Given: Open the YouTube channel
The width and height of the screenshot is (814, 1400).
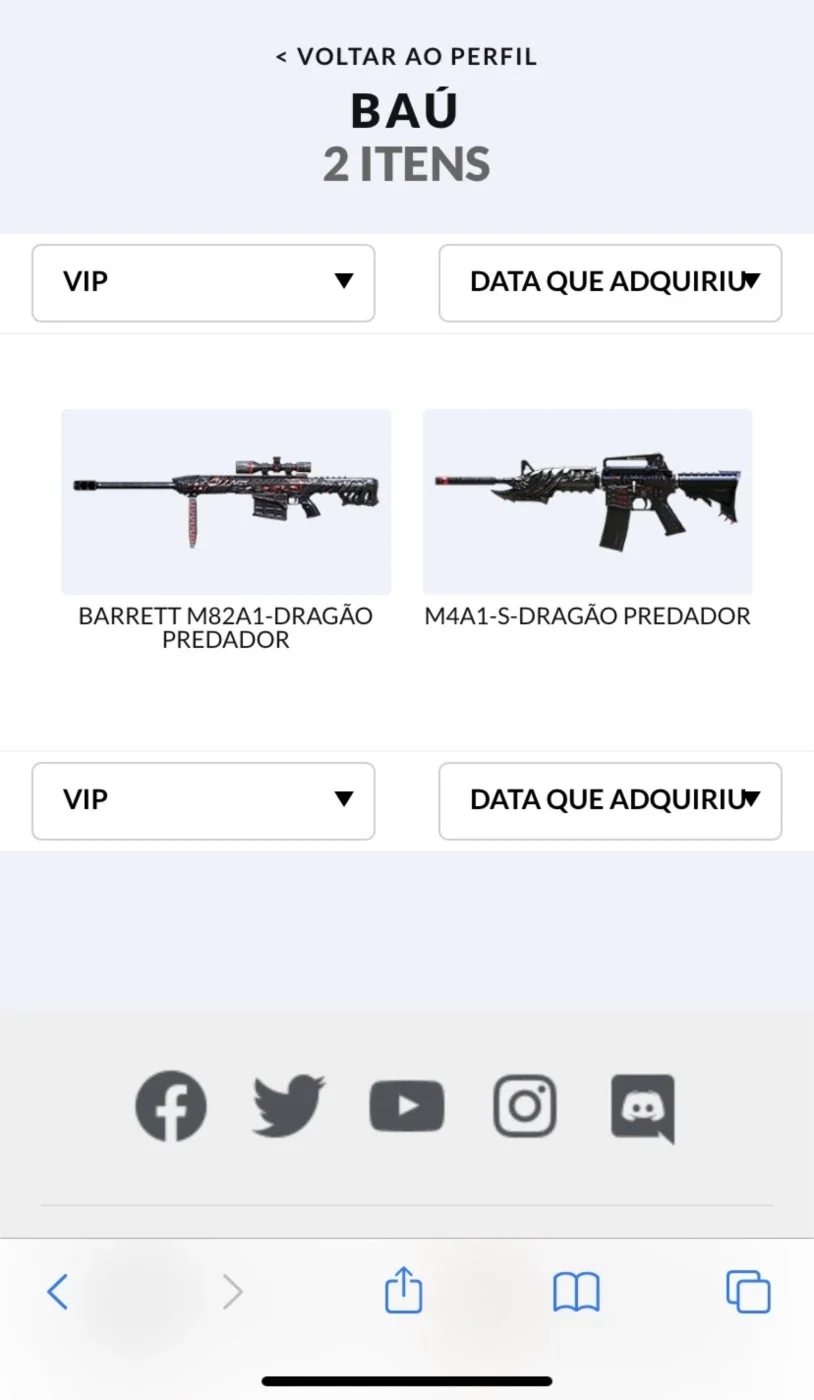Looking at the screenshot, I should click(x=407, y=1106).
